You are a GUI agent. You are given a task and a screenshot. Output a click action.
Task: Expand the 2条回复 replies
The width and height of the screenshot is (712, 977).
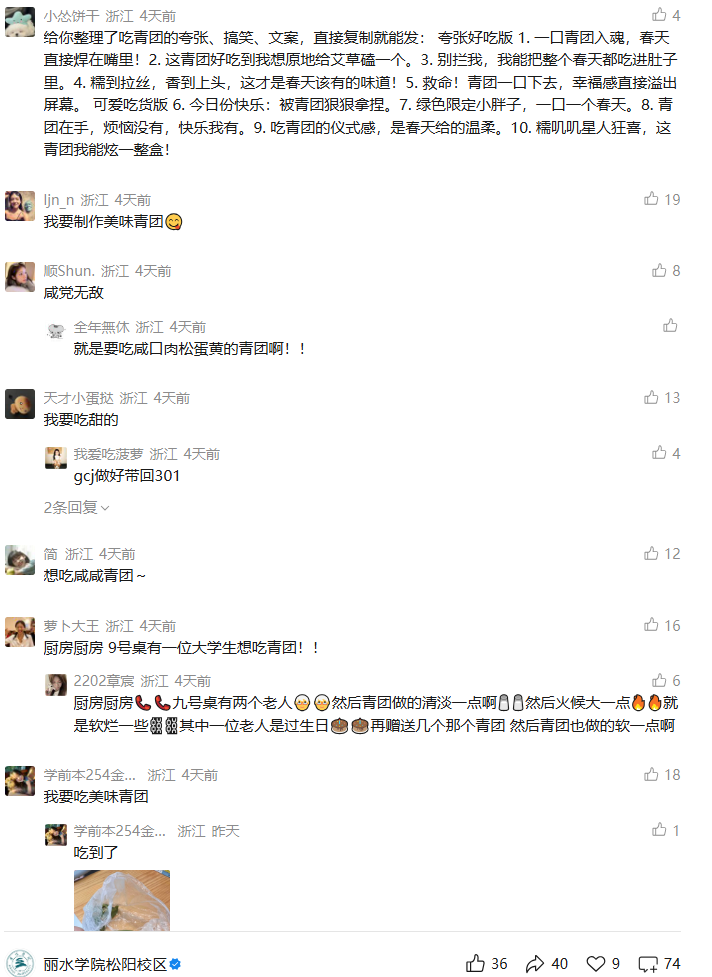point(76,508)
